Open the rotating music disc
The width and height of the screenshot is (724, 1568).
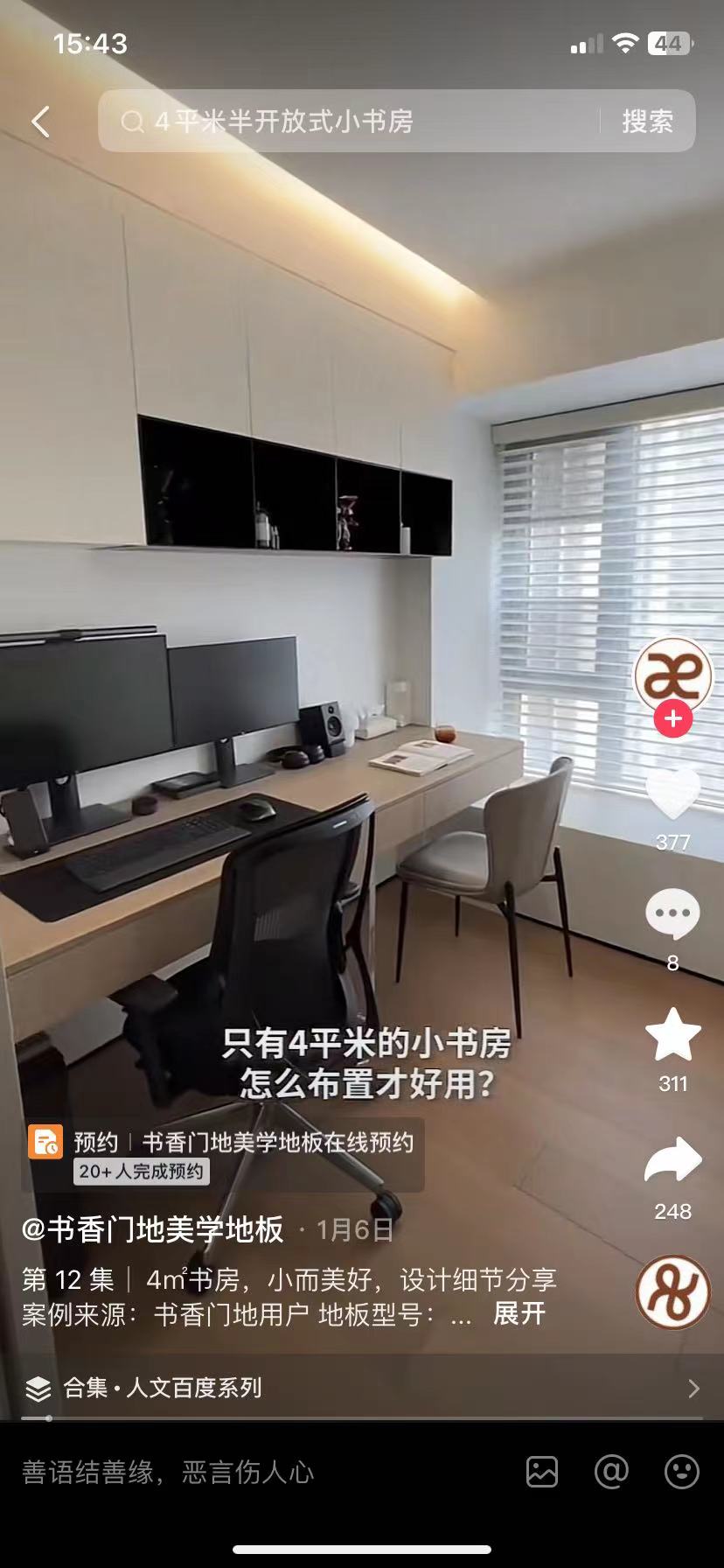tap(672, 1292)
